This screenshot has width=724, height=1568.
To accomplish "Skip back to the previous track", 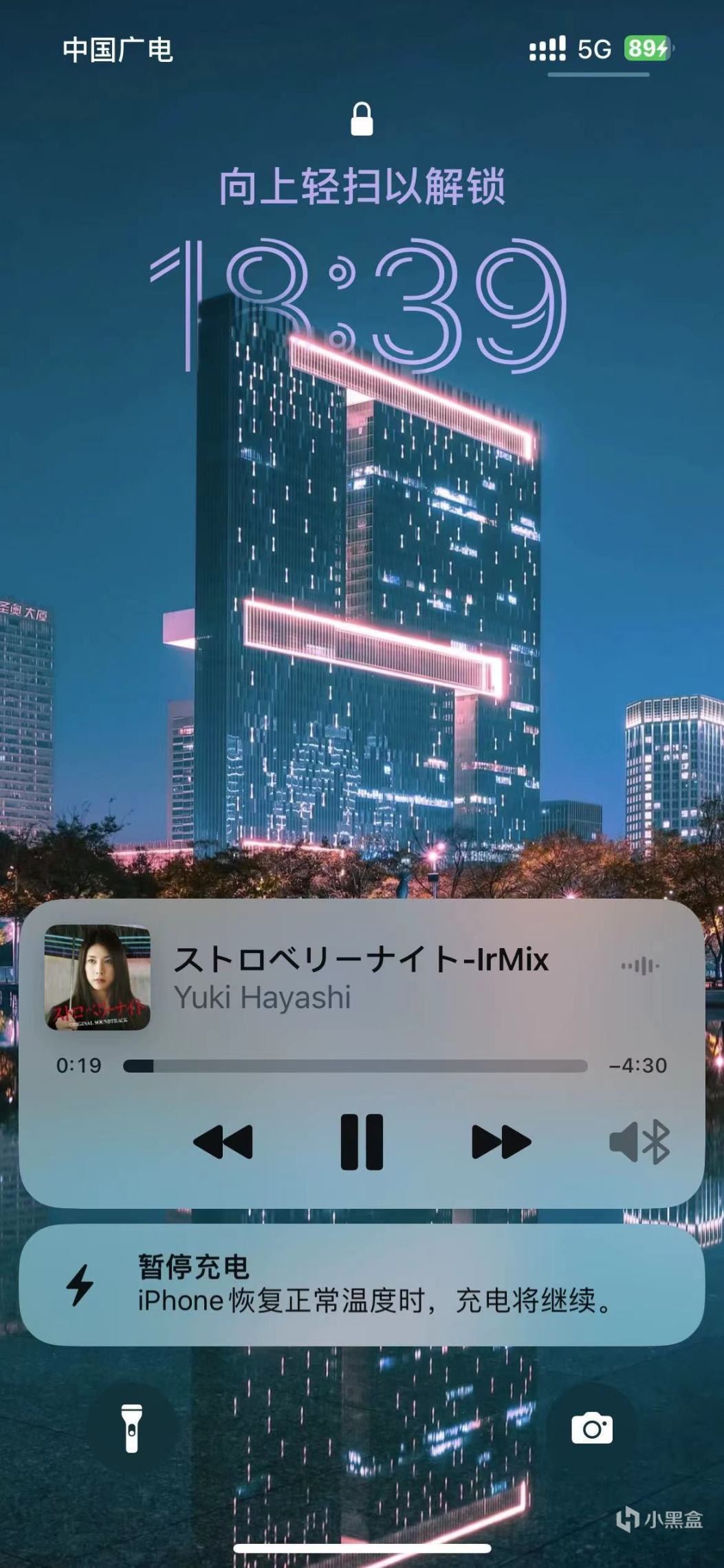I will (x=223, y=1142).
